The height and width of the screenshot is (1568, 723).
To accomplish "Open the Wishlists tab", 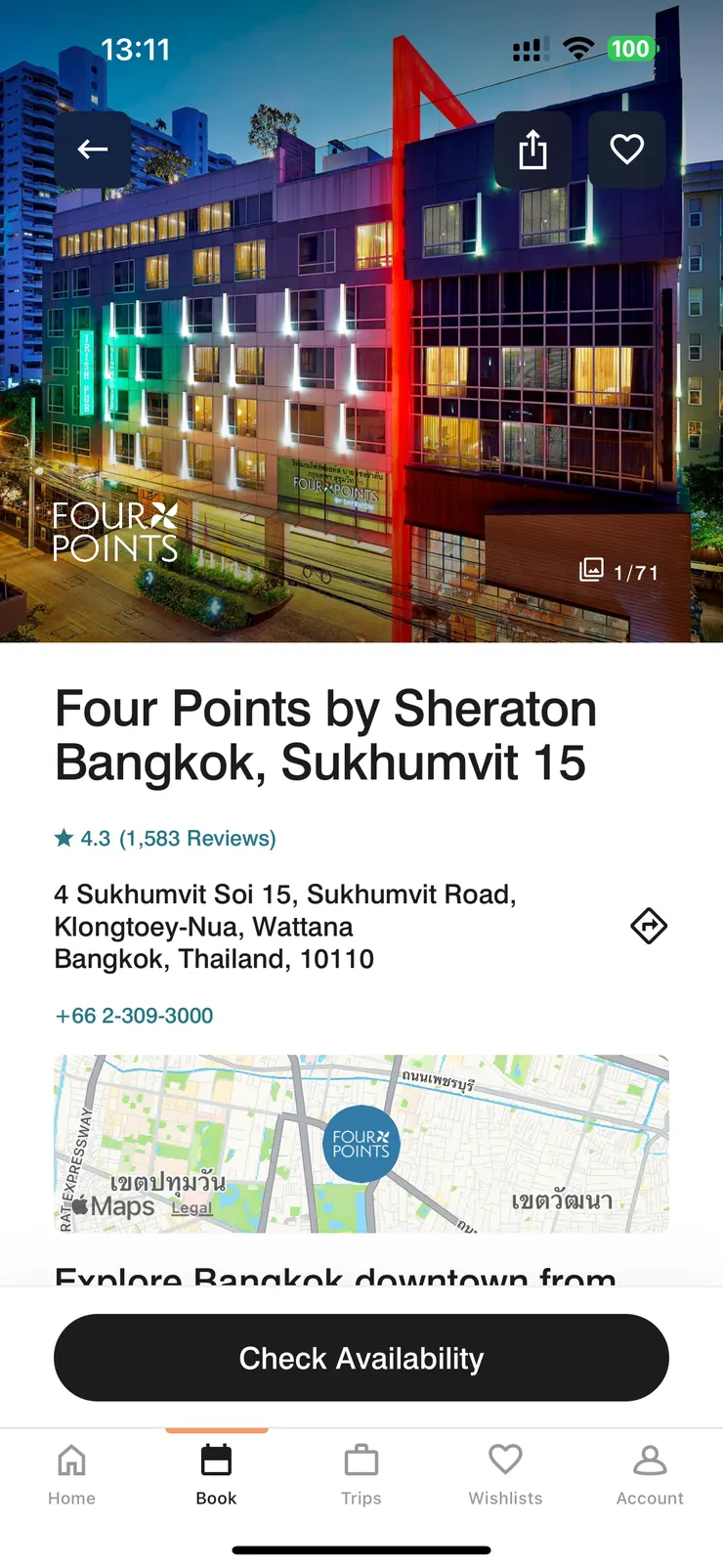I will (x=505, y=1474).
